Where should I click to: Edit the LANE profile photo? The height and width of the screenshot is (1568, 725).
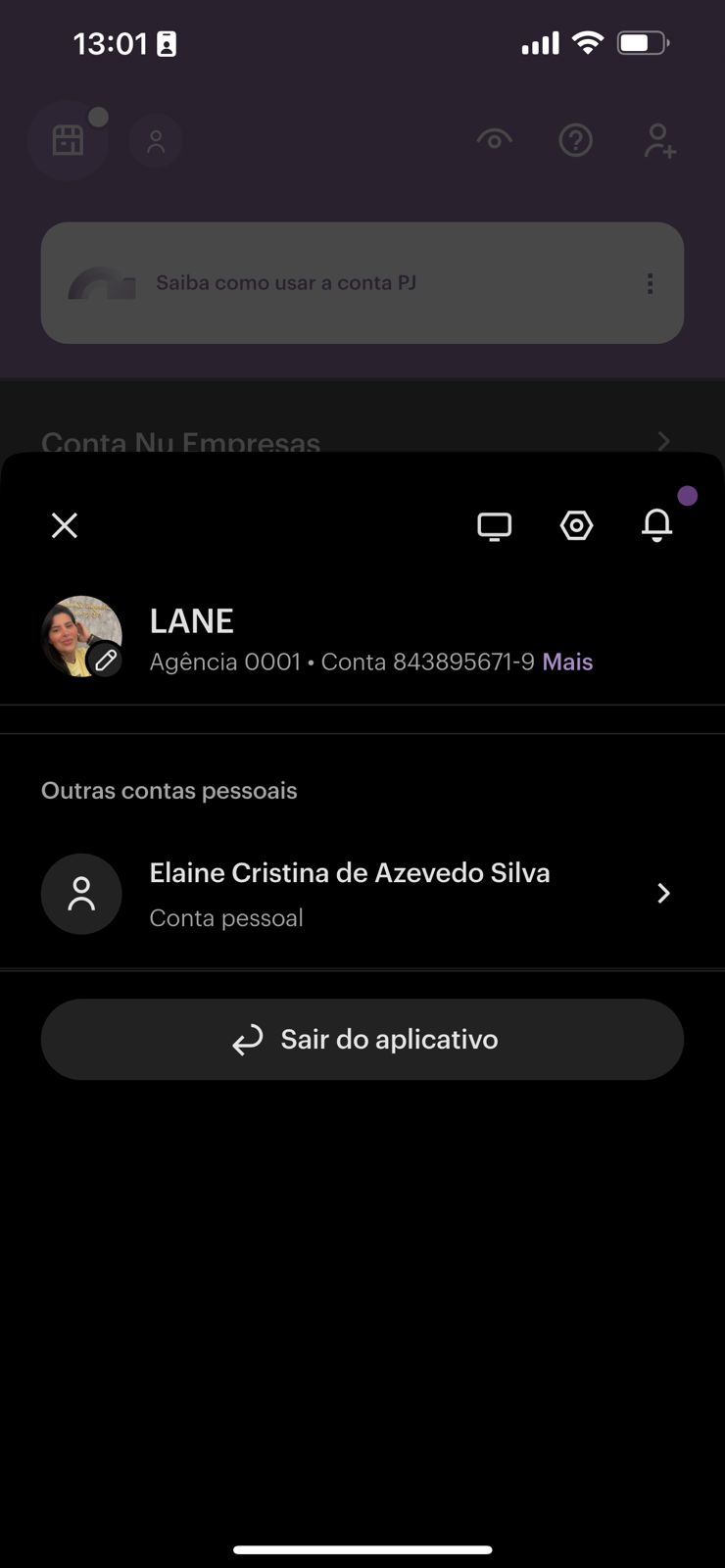coord(105,660)
